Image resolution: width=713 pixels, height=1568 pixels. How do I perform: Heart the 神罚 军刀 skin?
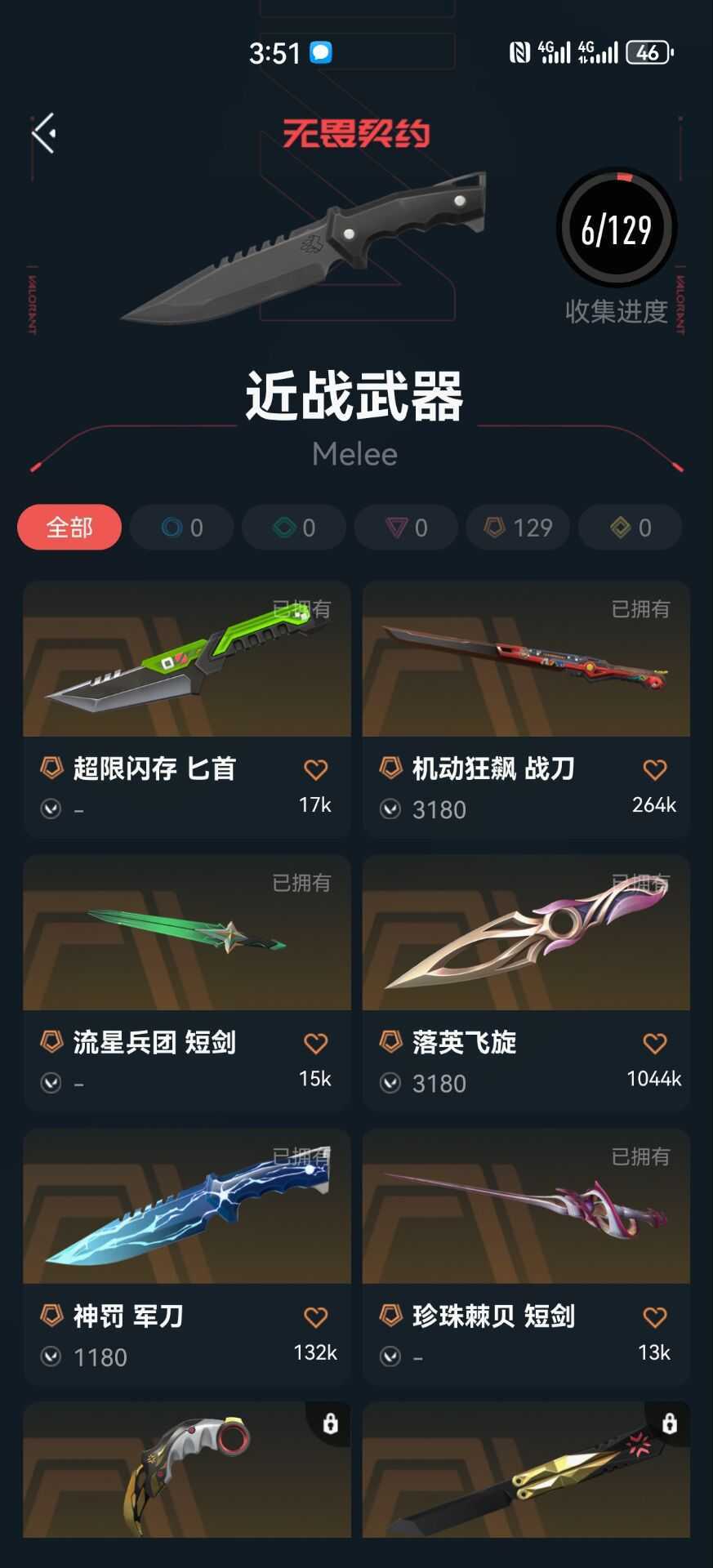[x=315, y=1316]
